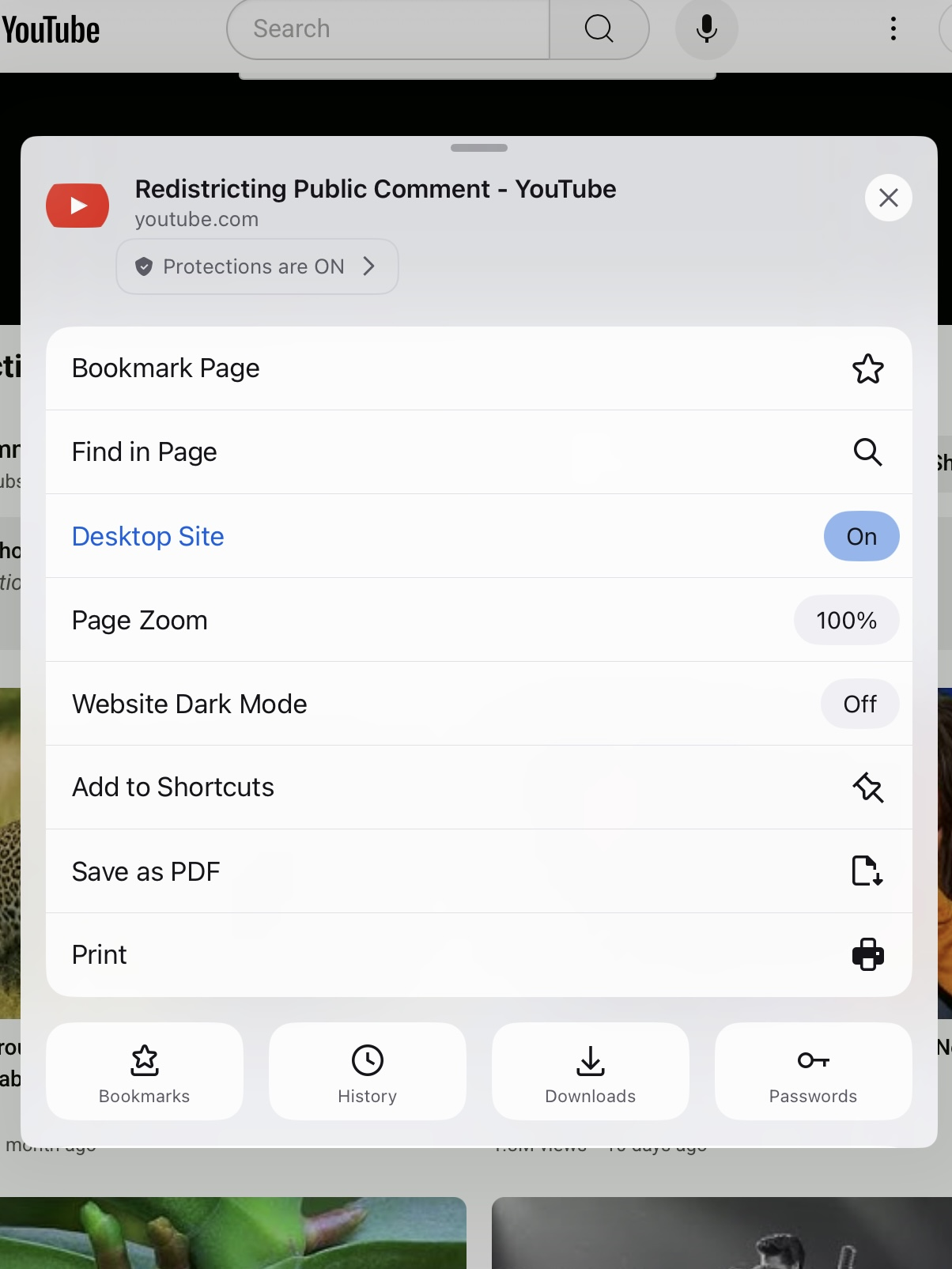
Task: Tap the magnifier search button
Action: coord(599,29)
